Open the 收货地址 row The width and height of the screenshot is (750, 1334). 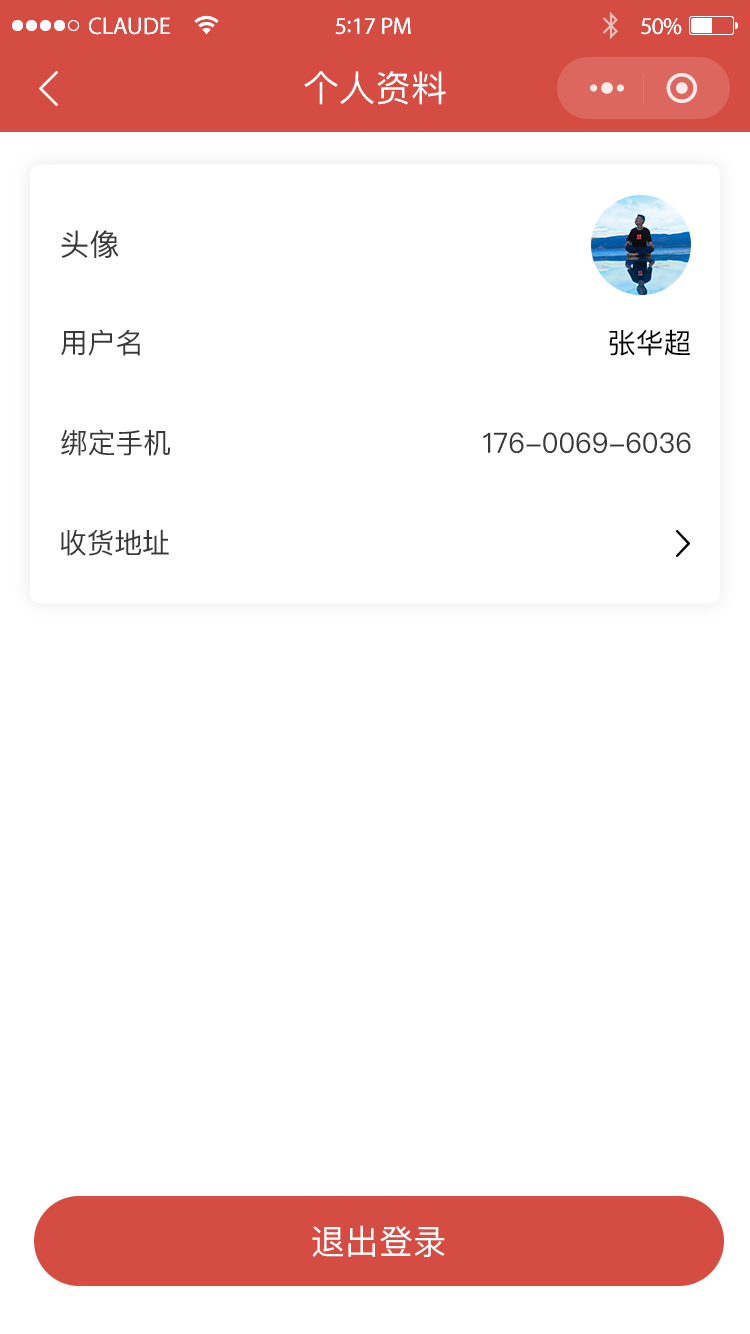[x=375, y=544]
